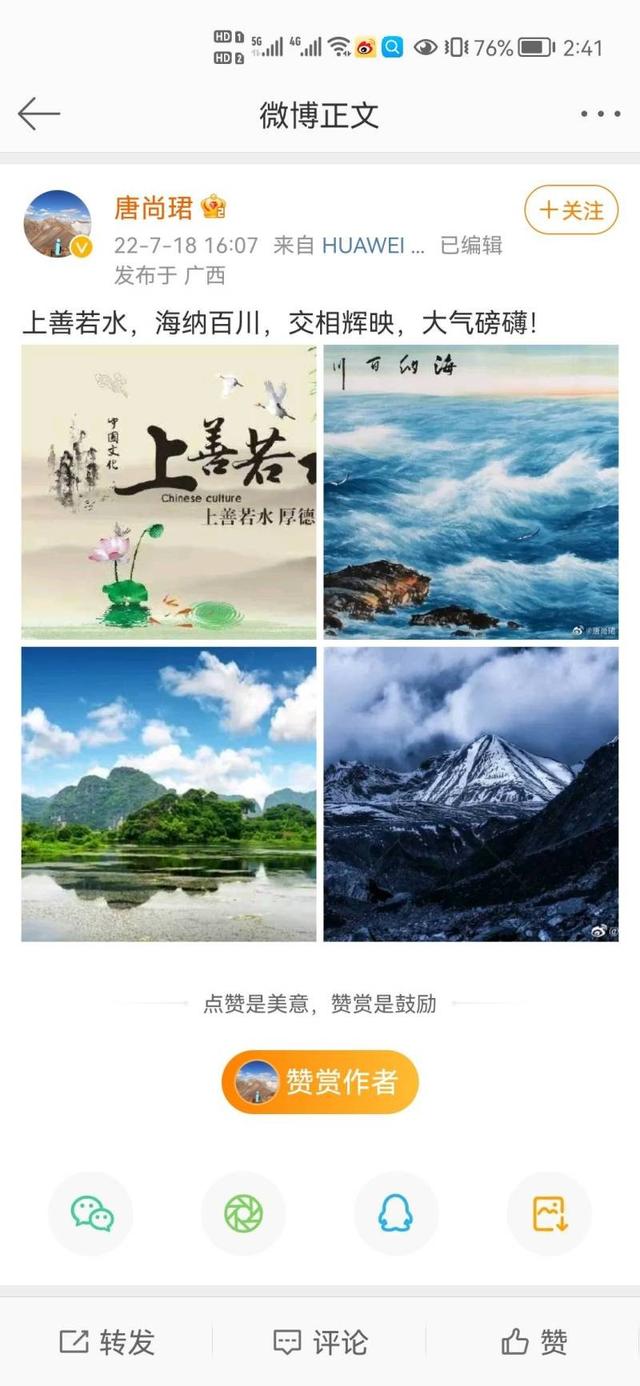The width and height of the screenshot is (640, 1386).
Task: Follow 唐尚珺 with the 关注 button
Action: [571, 210]
